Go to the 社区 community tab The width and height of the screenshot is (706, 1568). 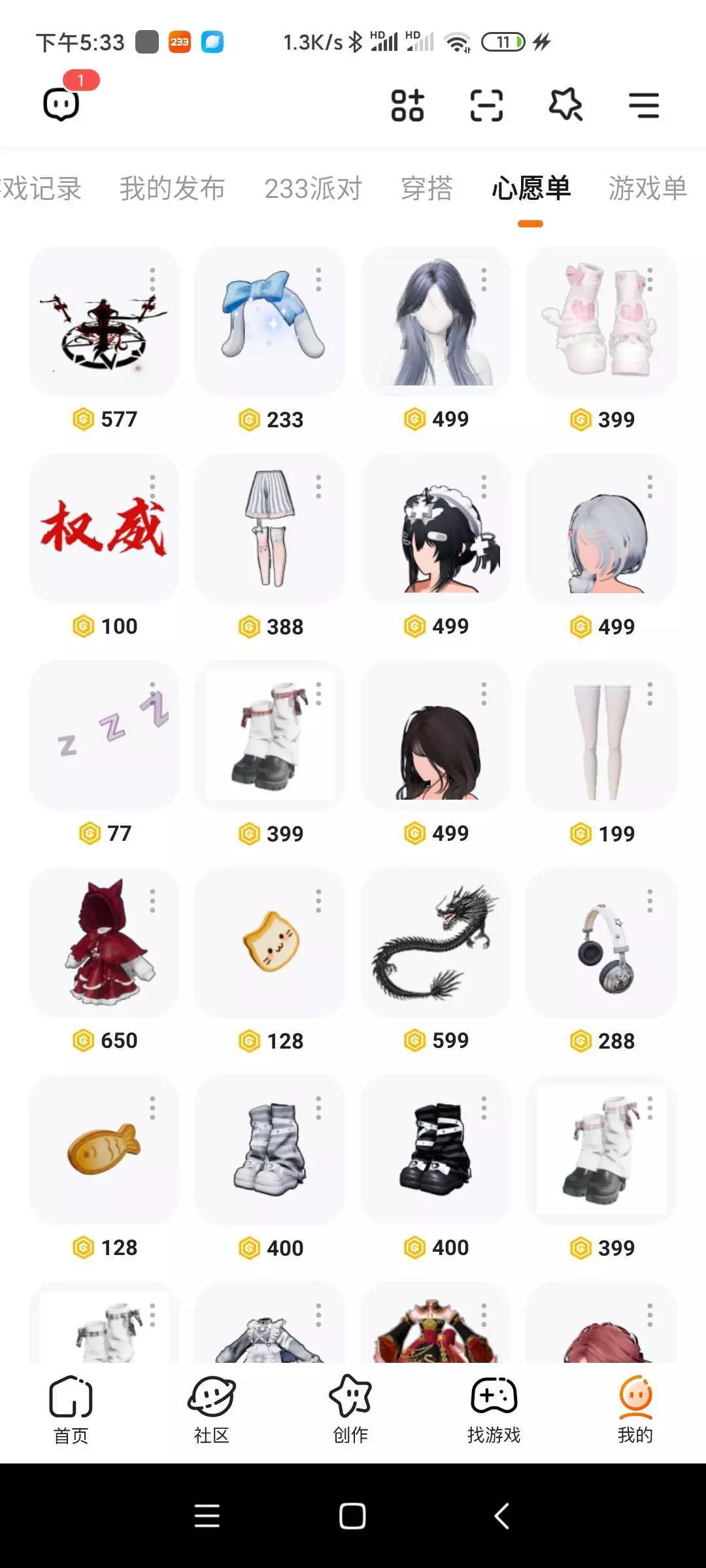[211, 1410]
